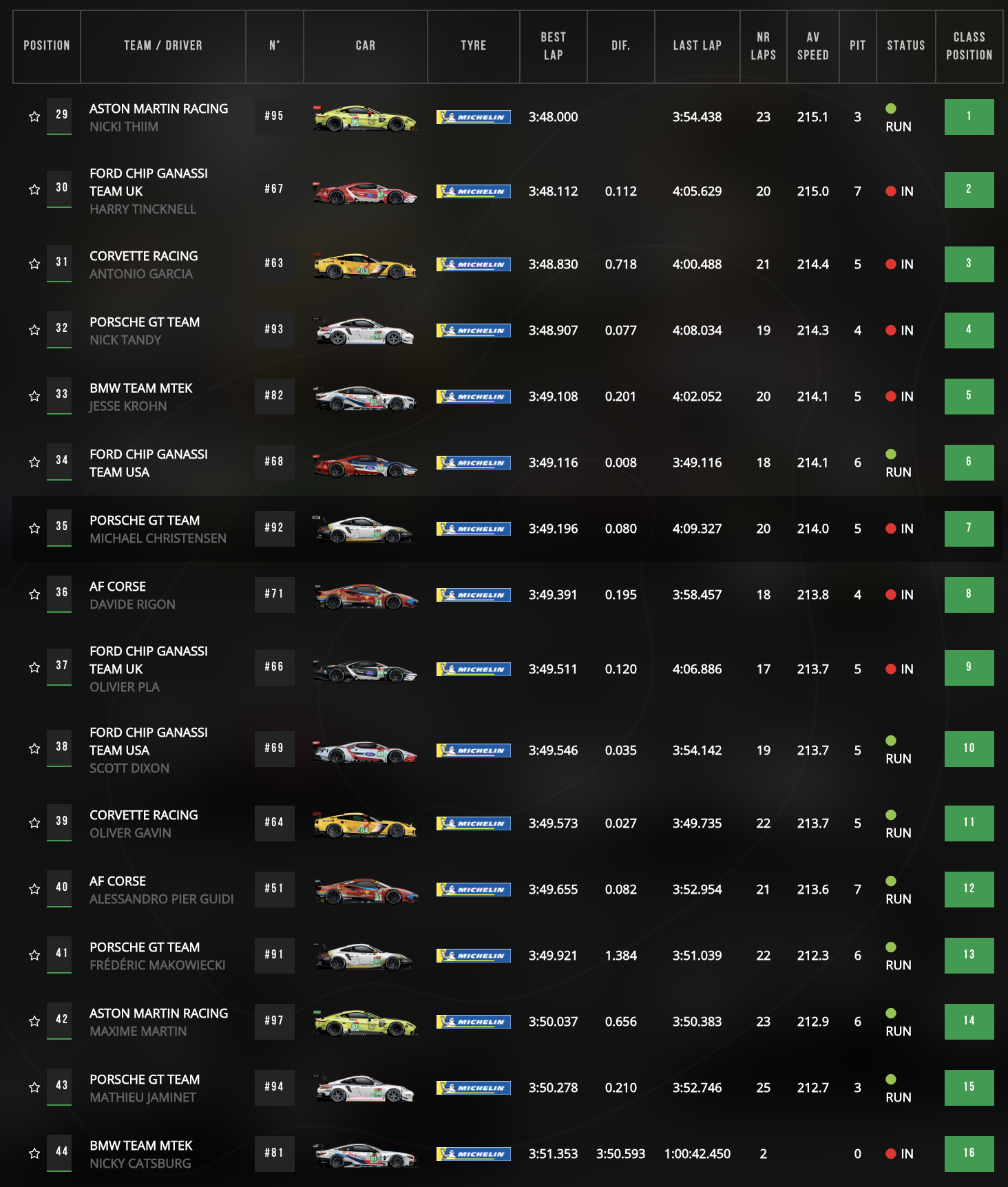Star the Ford #67 Harry Tincknell row
This screenshot has width=1008, height=1187.
click(x=34, y=190)
